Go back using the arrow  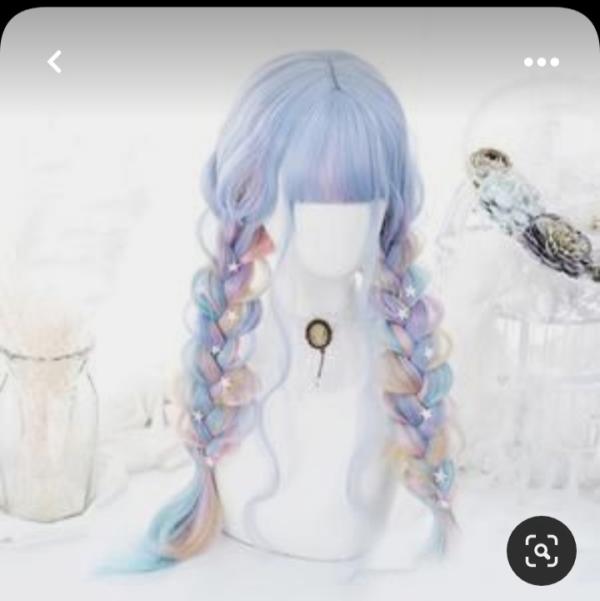[x=55, y=62]
